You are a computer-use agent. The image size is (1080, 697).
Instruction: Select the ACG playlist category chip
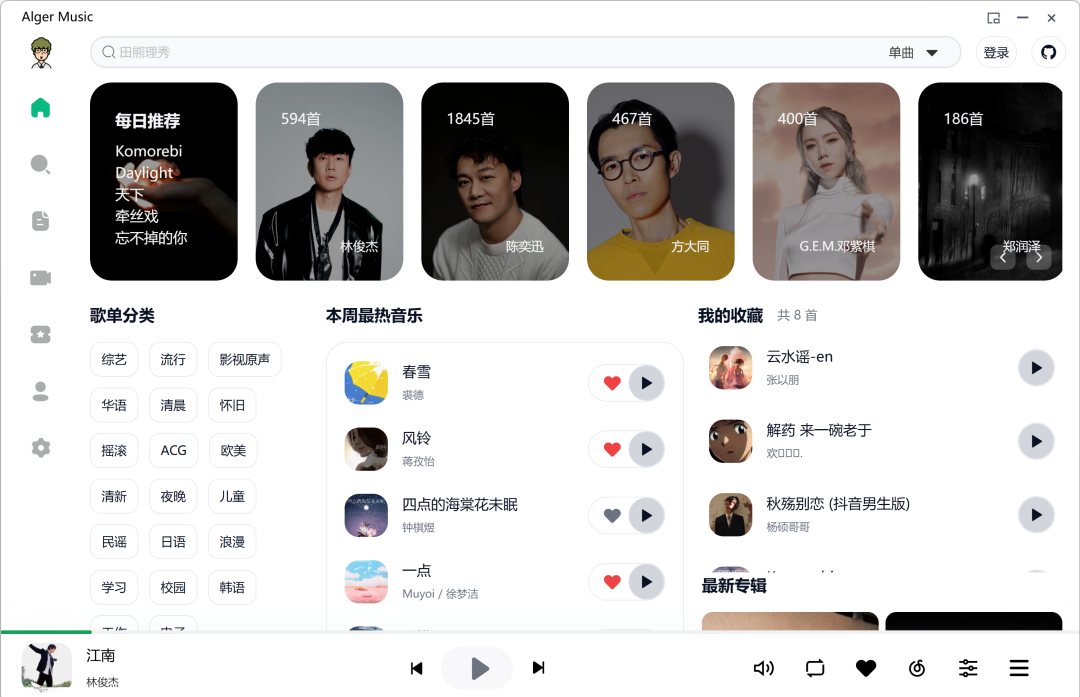coord(174,450)
